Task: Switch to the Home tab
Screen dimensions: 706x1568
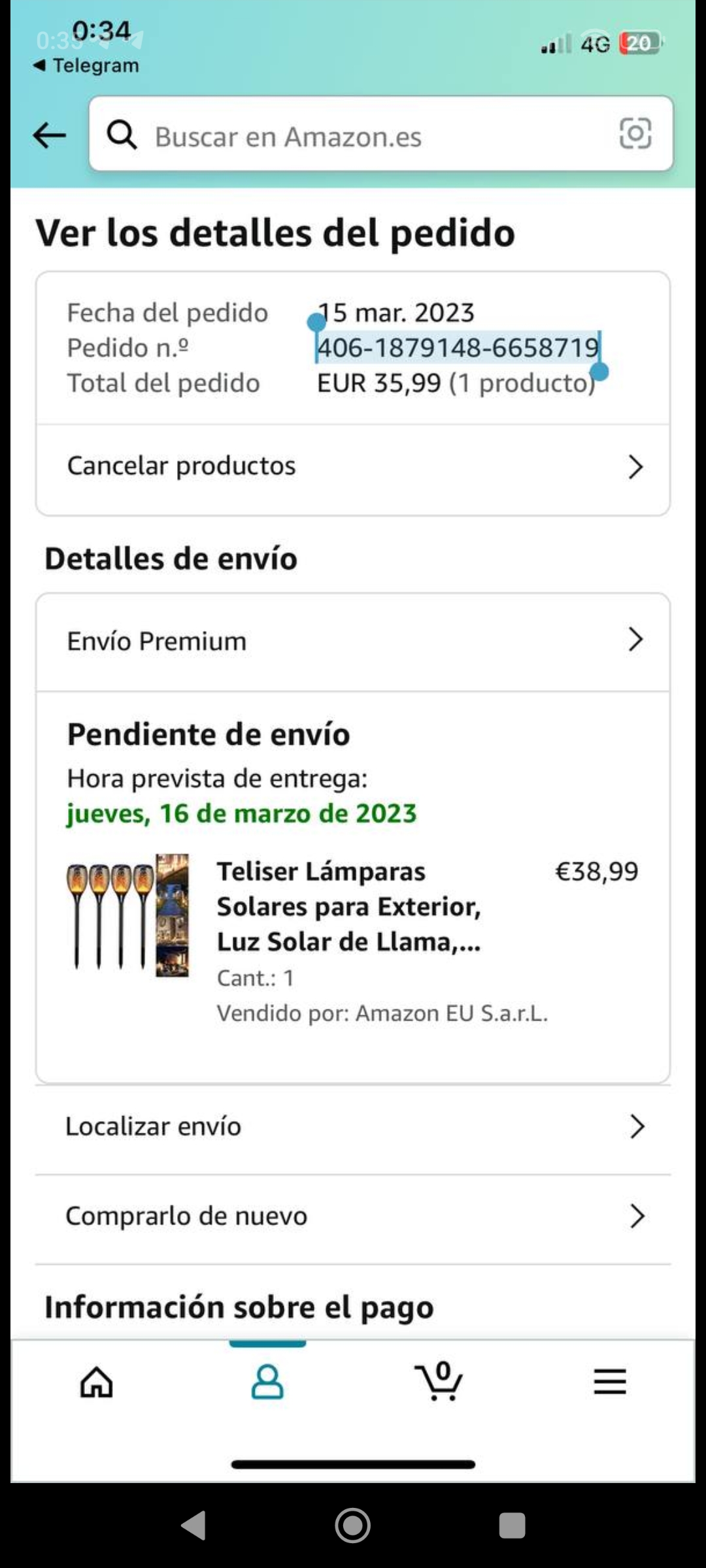Action: tap(97, 1382)
